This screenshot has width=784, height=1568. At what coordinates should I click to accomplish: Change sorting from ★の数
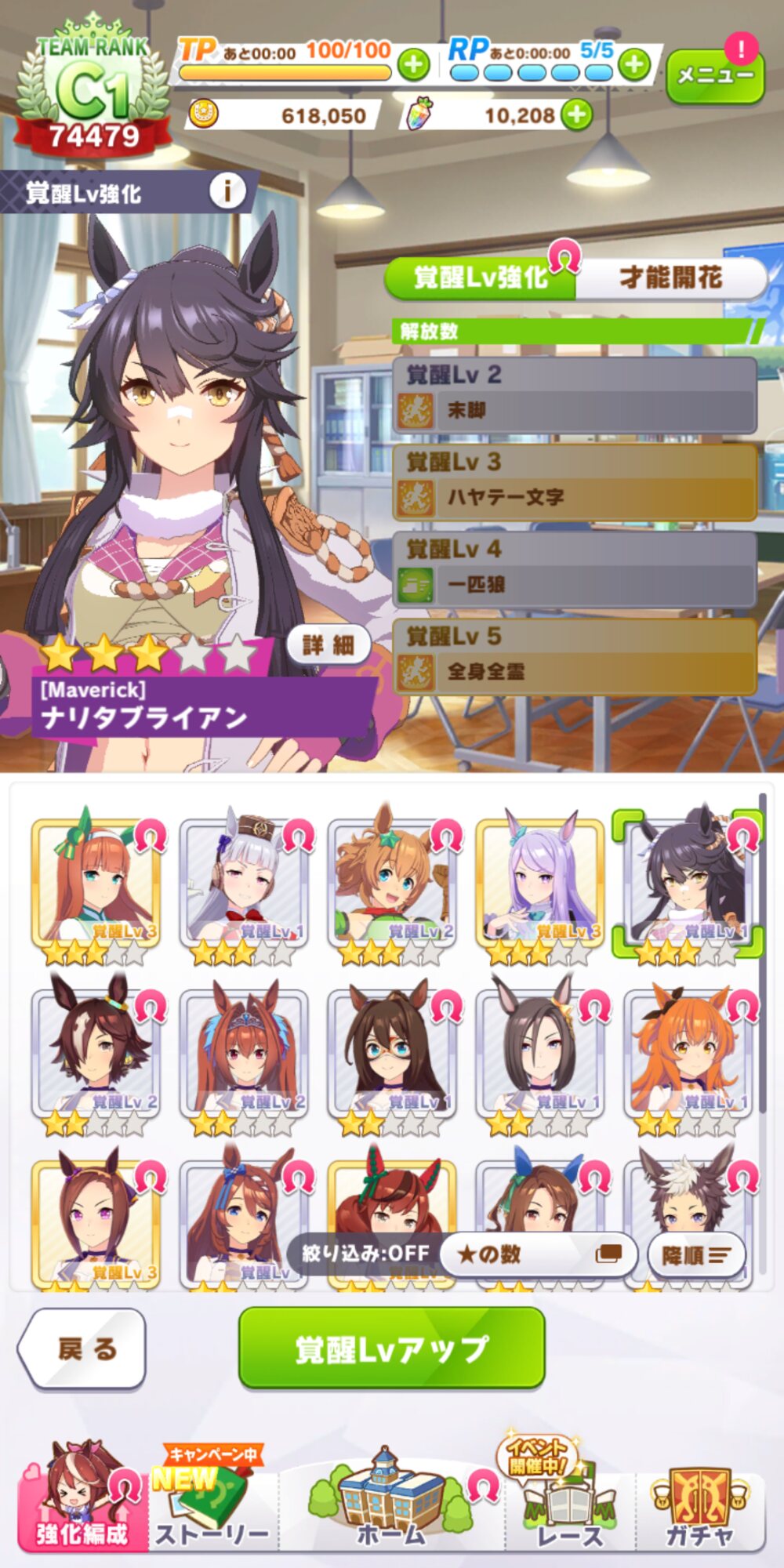(538, 1254)
